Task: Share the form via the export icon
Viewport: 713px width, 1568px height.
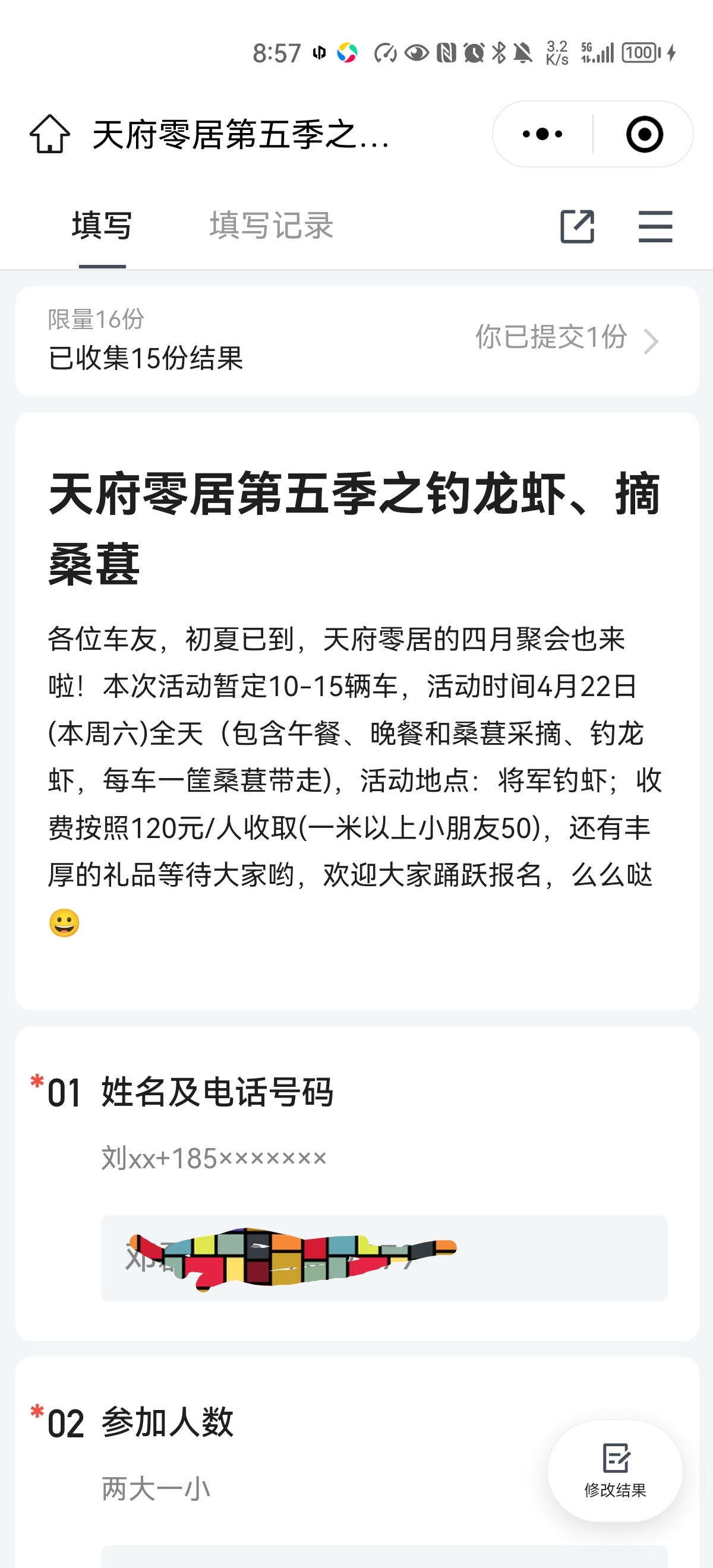Action: click(576, 226)
